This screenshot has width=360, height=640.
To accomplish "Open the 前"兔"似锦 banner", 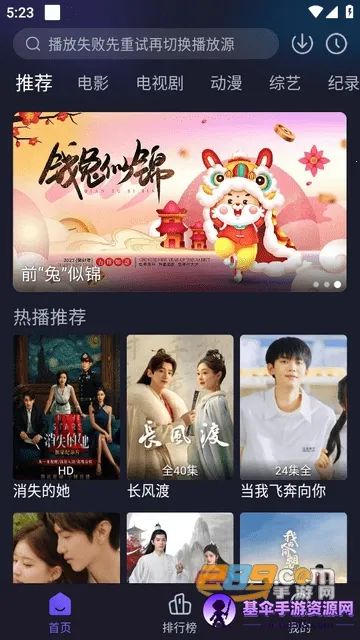I will (180, 202).
